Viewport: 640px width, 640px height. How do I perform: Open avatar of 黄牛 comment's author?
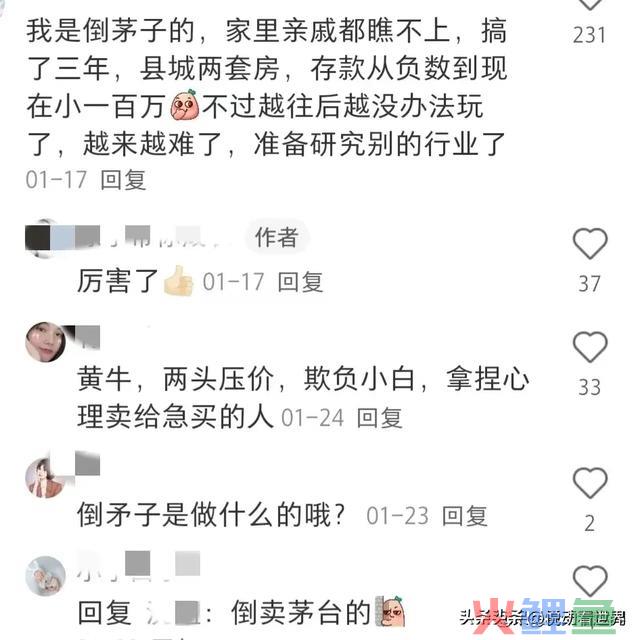pos(44,343)
